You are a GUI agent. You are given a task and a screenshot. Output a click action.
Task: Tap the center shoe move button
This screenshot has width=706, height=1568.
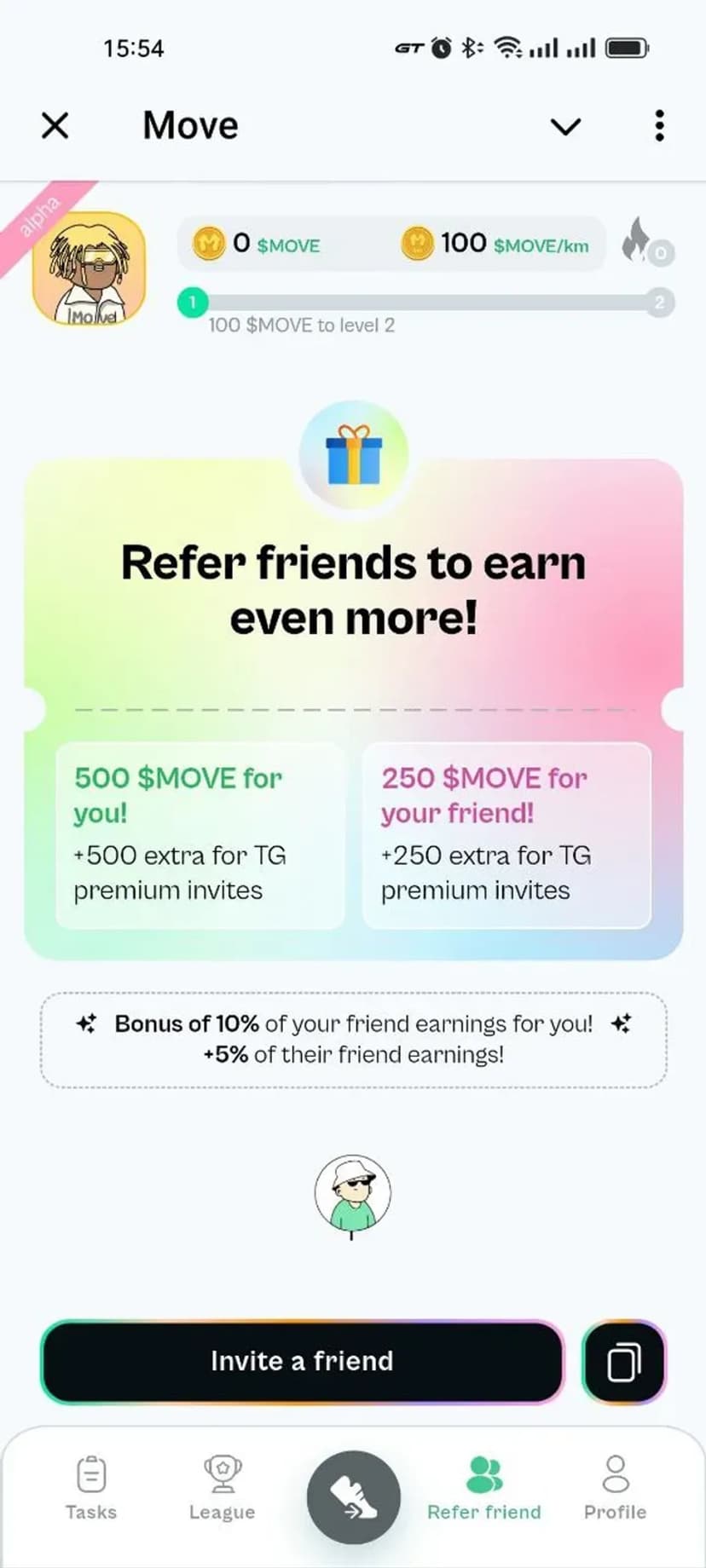[353, 1497]
